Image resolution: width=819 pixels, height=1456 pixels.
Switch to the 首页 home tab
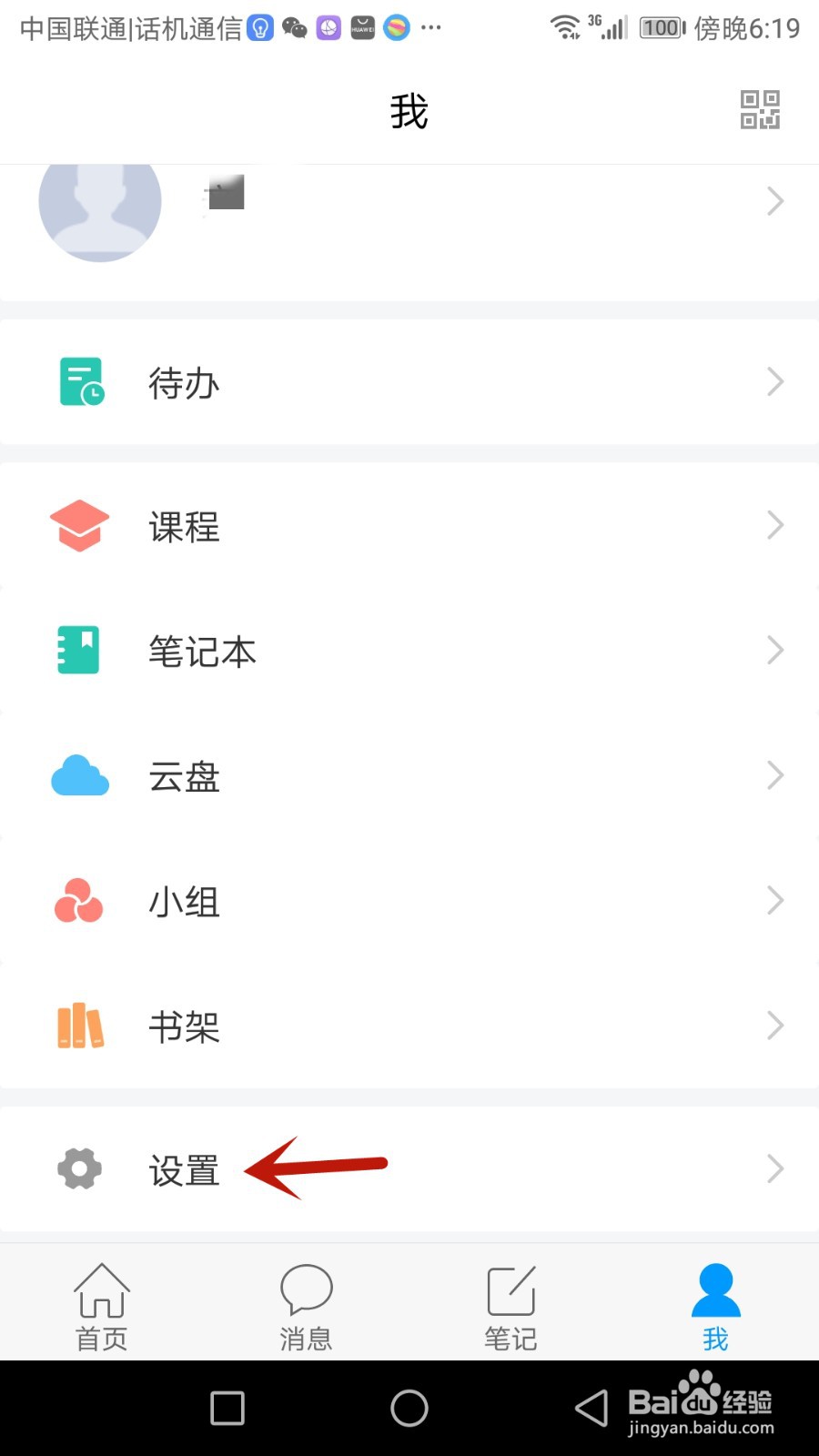[102, 1307]
